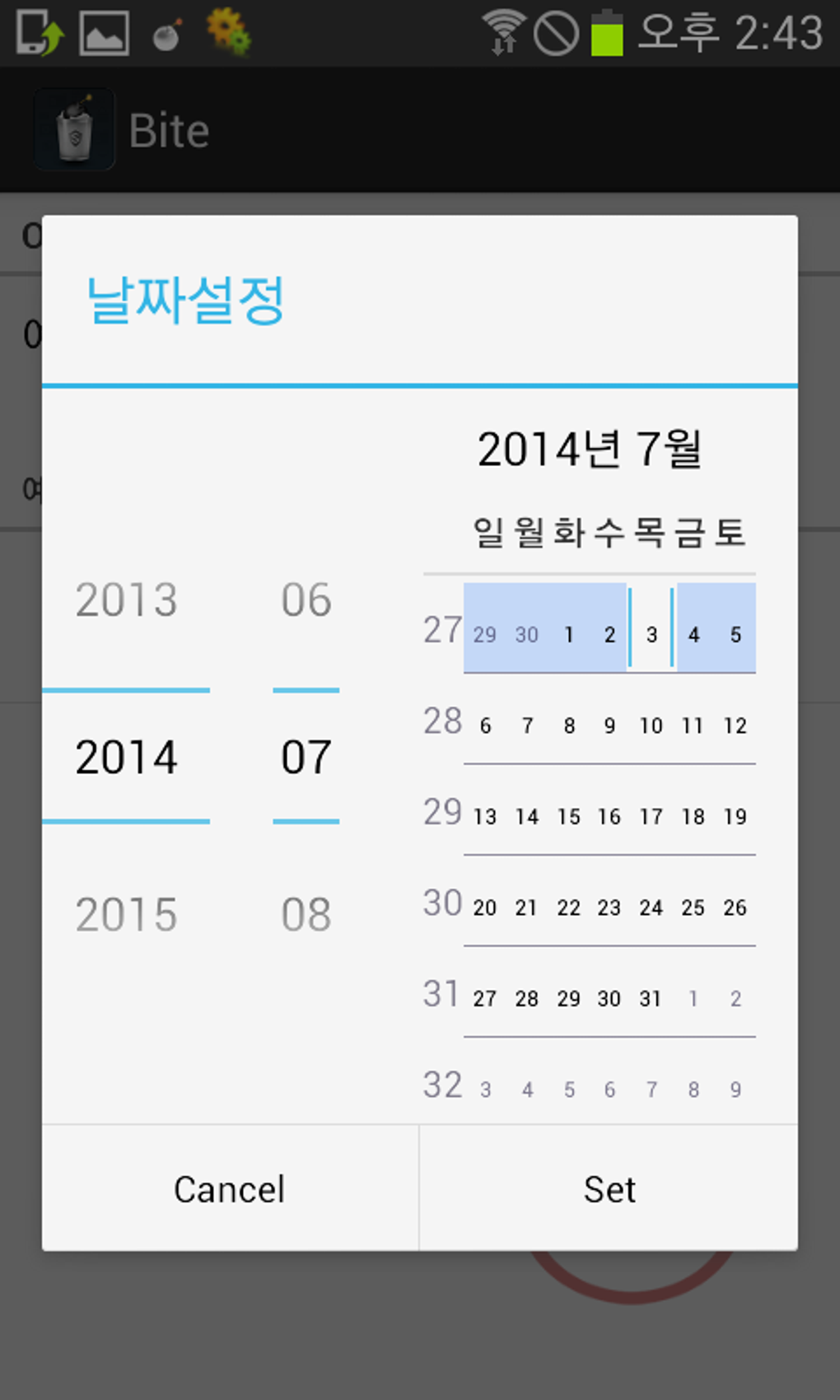Tap the selected month 07 field

(306, 757)
